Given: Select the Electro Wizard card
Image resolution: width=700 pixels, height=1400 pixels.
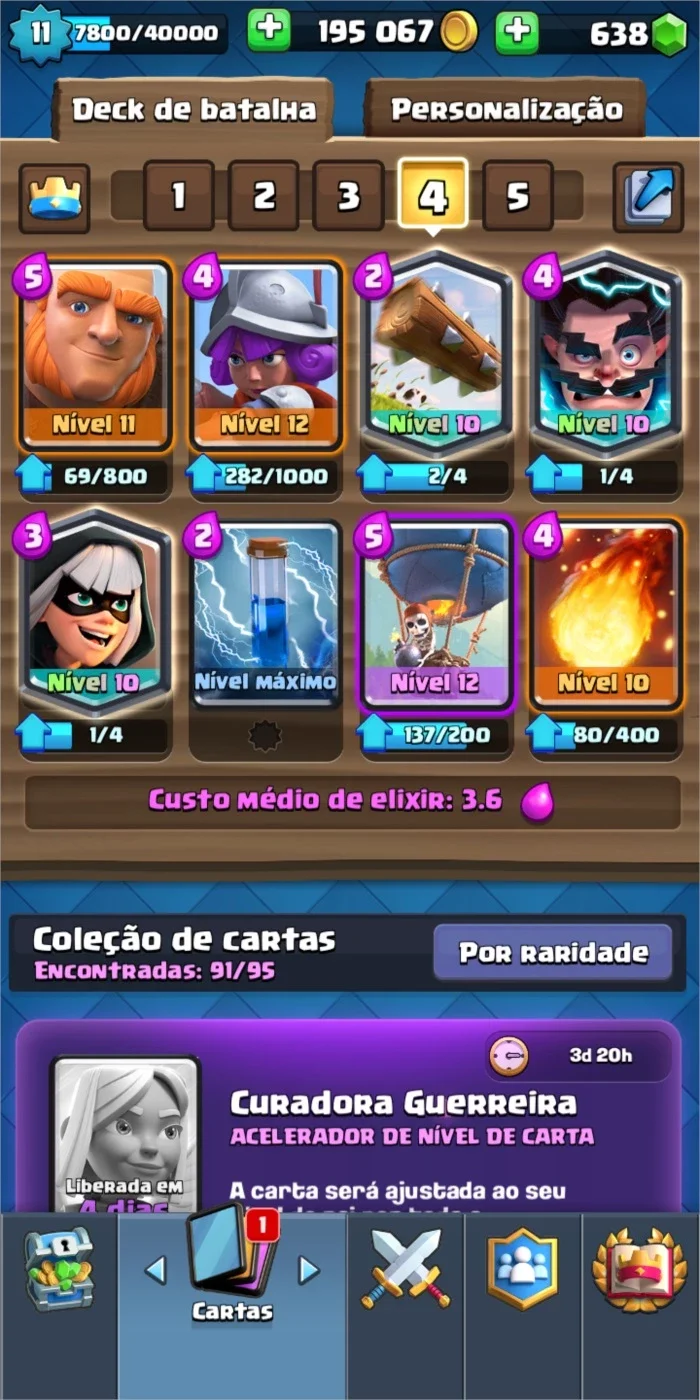Looking at the screenshot, I should coord(604,354).
